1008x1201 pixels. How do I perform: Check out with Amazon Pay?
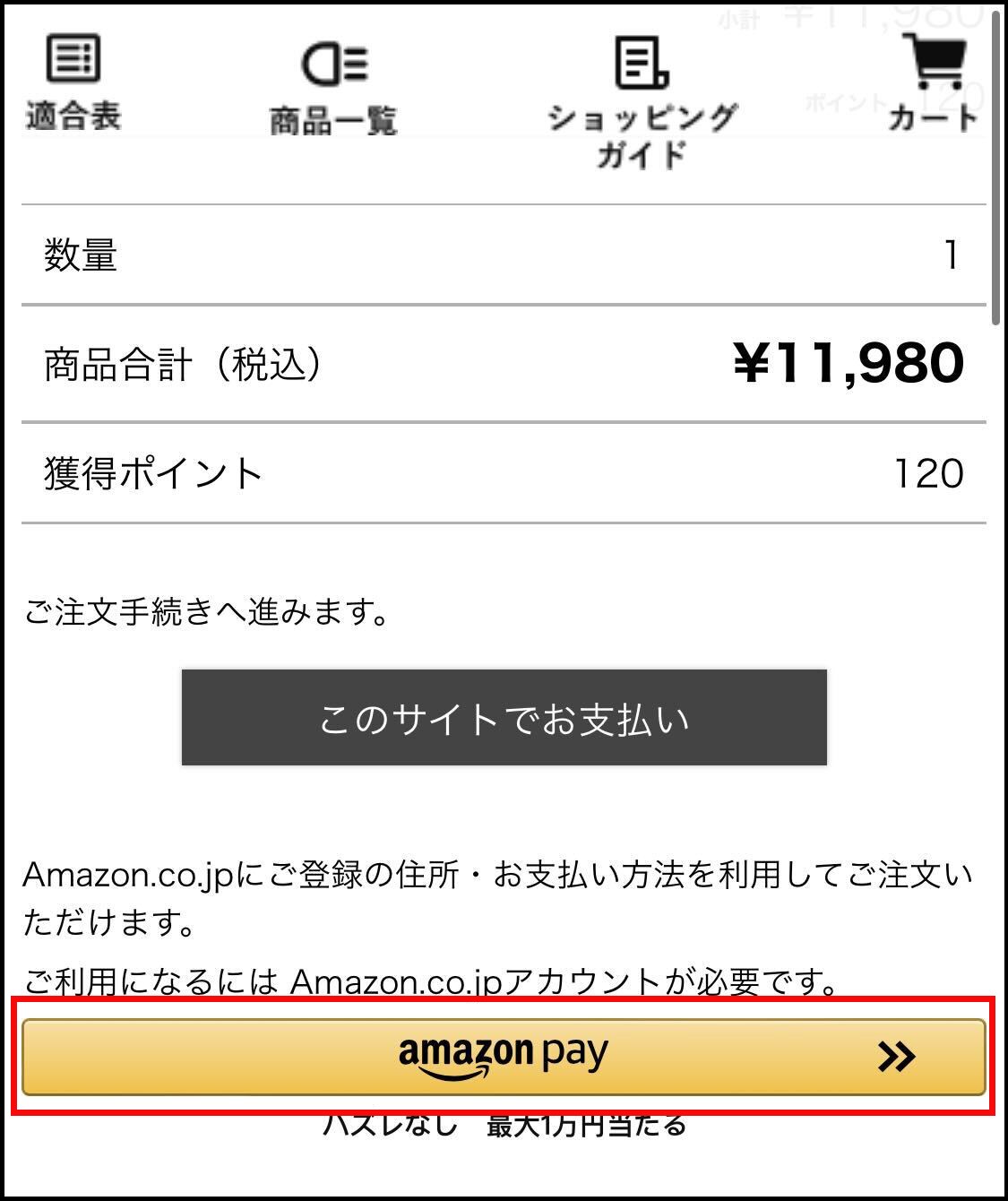[x=504, y=1056]
